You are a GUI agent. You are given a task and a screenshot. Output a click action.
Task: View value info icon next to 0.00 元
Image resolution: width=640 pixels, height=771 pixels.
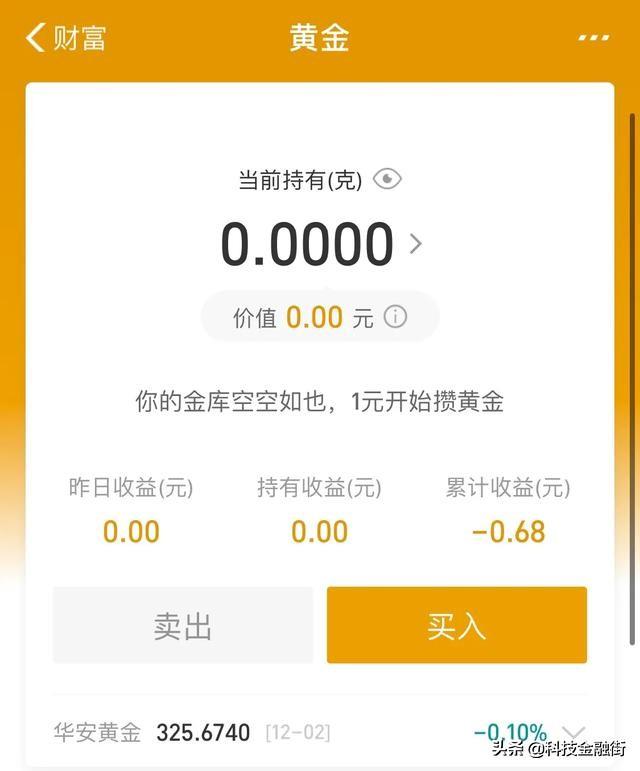396,317
